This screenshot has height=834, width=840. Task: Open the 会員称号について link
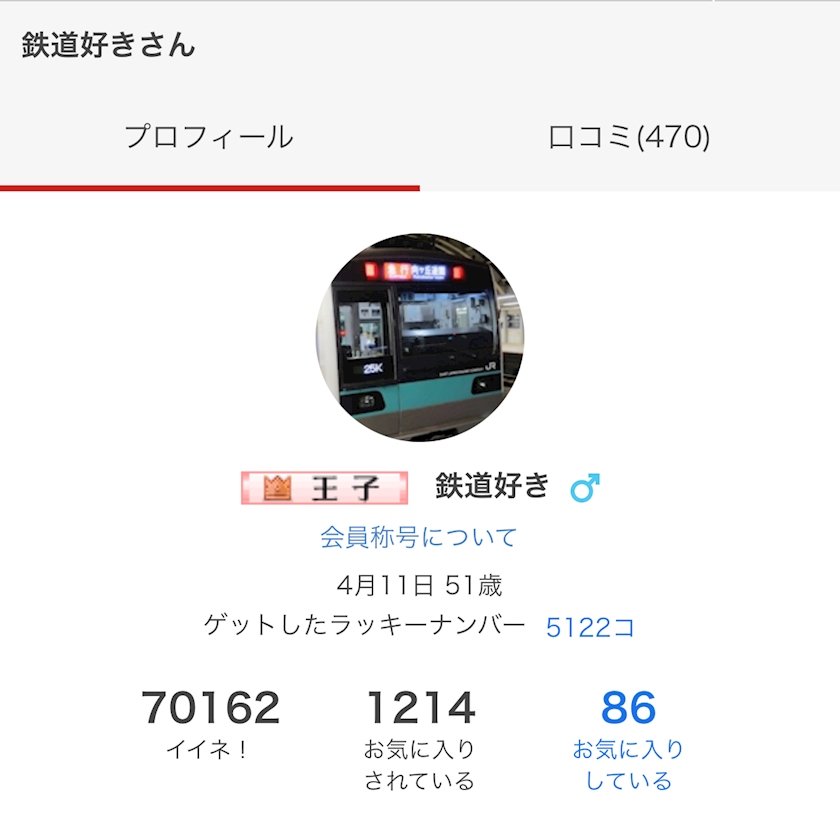tap(419, 537)
